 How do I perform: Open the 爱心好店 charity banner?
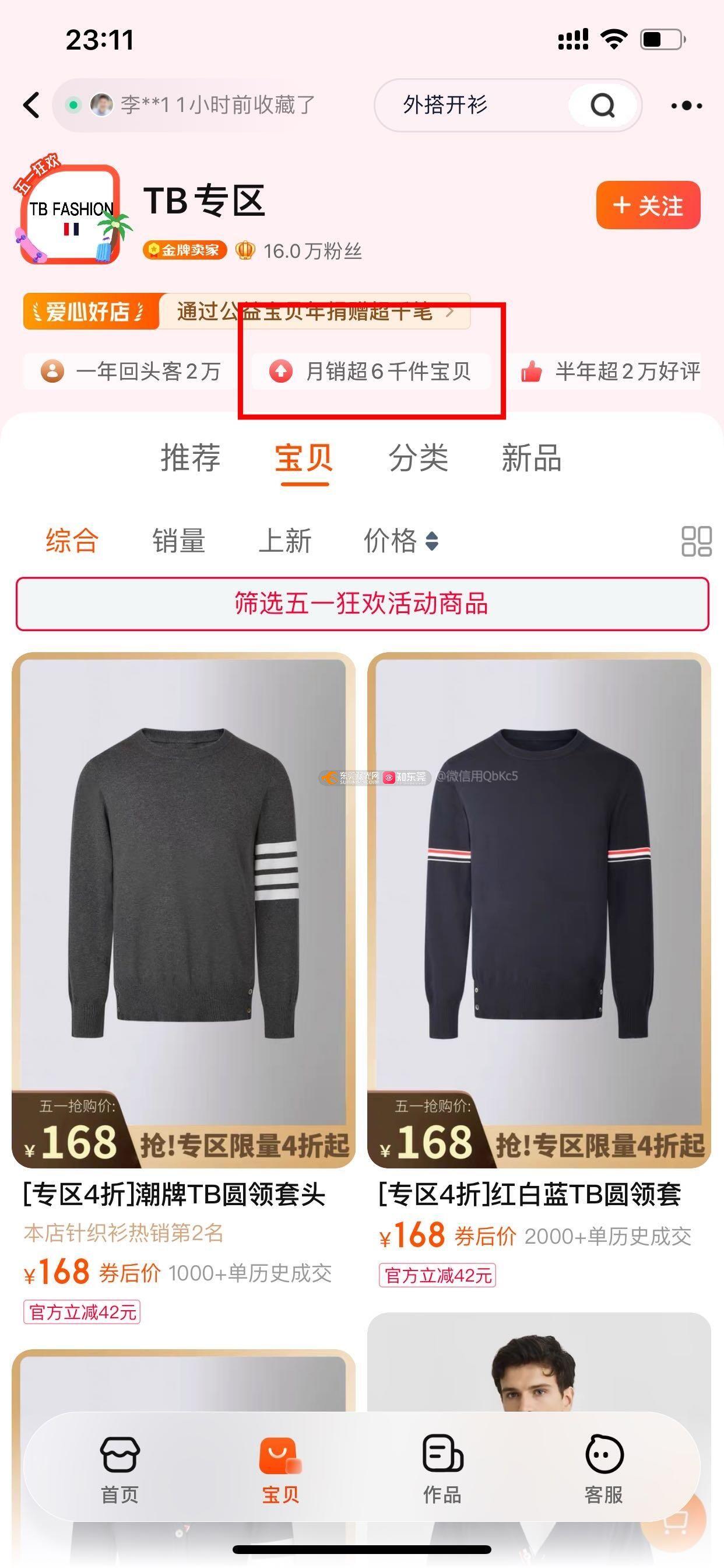click(247, 311)
